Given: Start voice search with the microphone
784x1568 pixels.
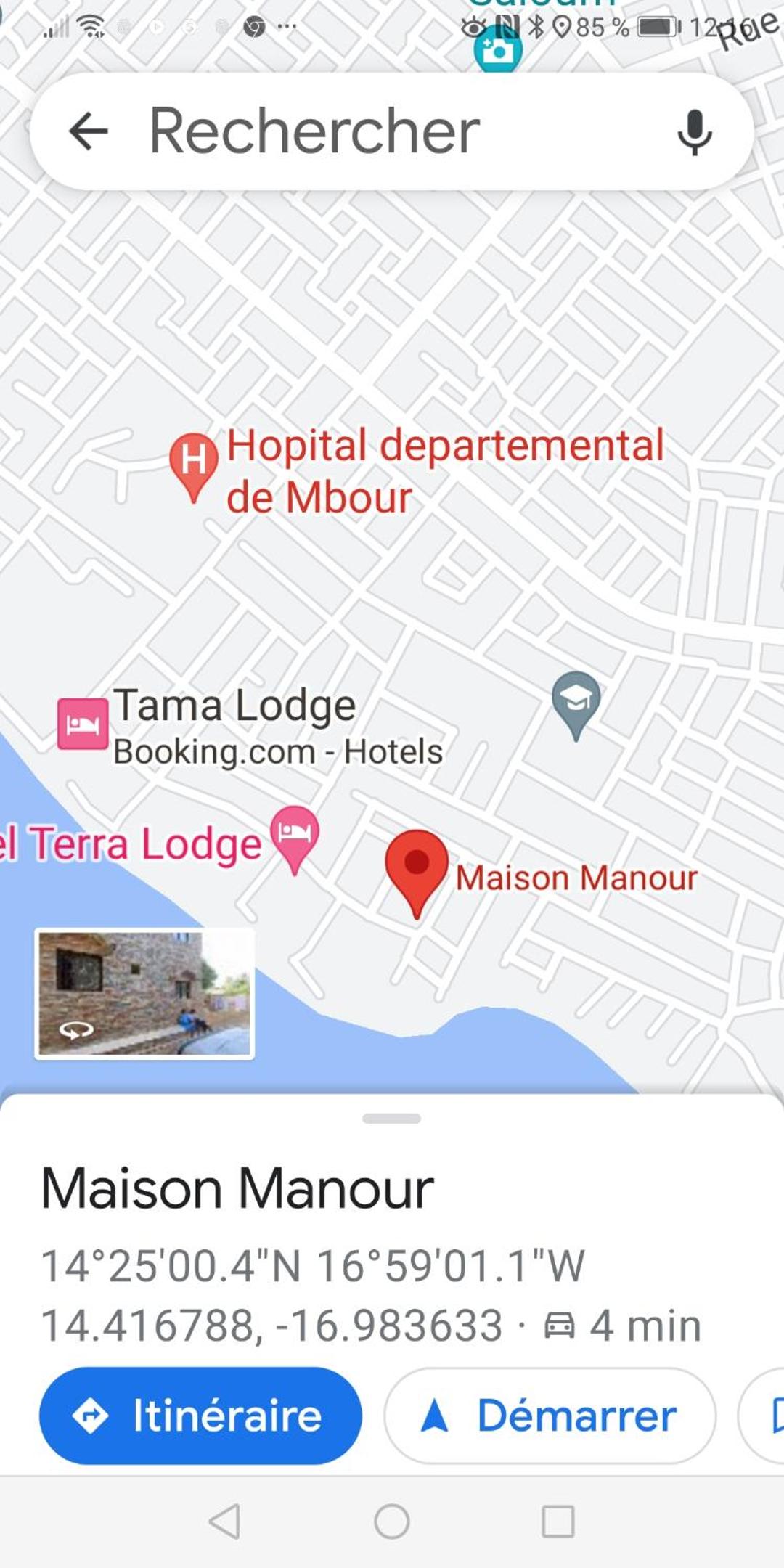Looking at the screenshot, I should pos(695,132).
